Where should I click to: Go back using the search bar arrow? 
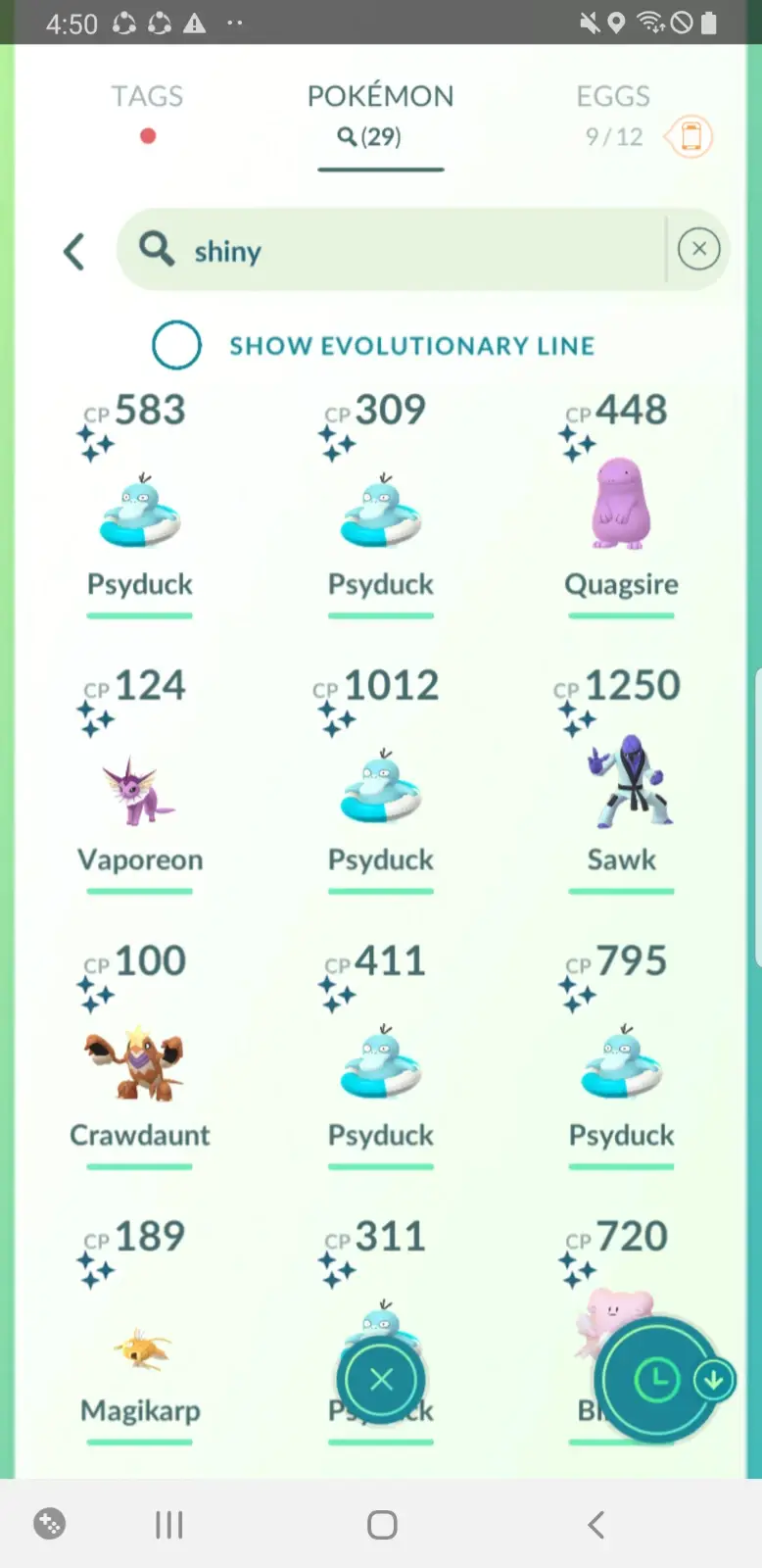point(74,252)
